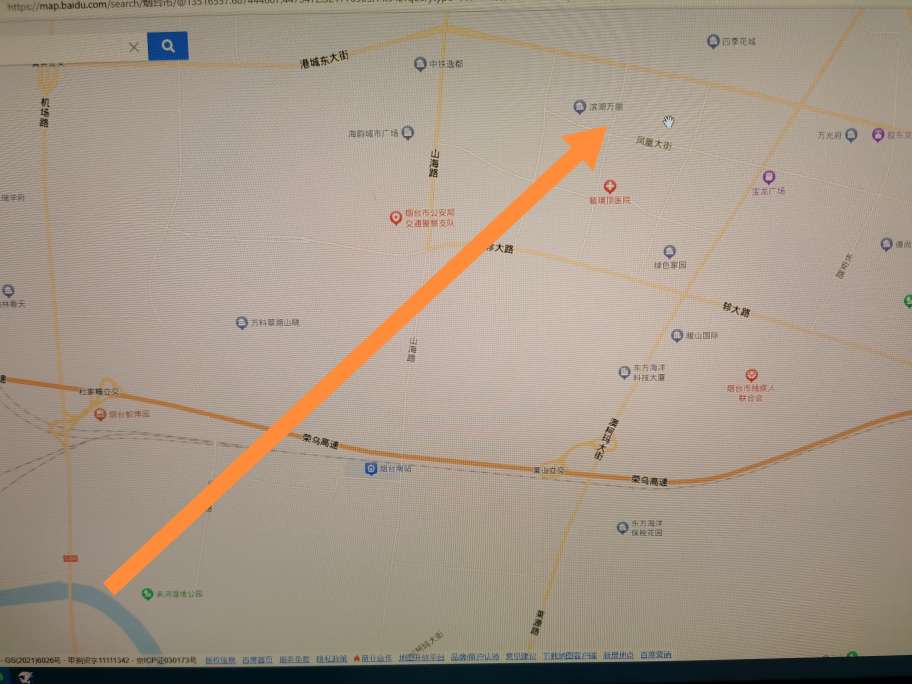Open the 烟台南站 station marker
Screen dimensions: 912x684
[370, 468]
